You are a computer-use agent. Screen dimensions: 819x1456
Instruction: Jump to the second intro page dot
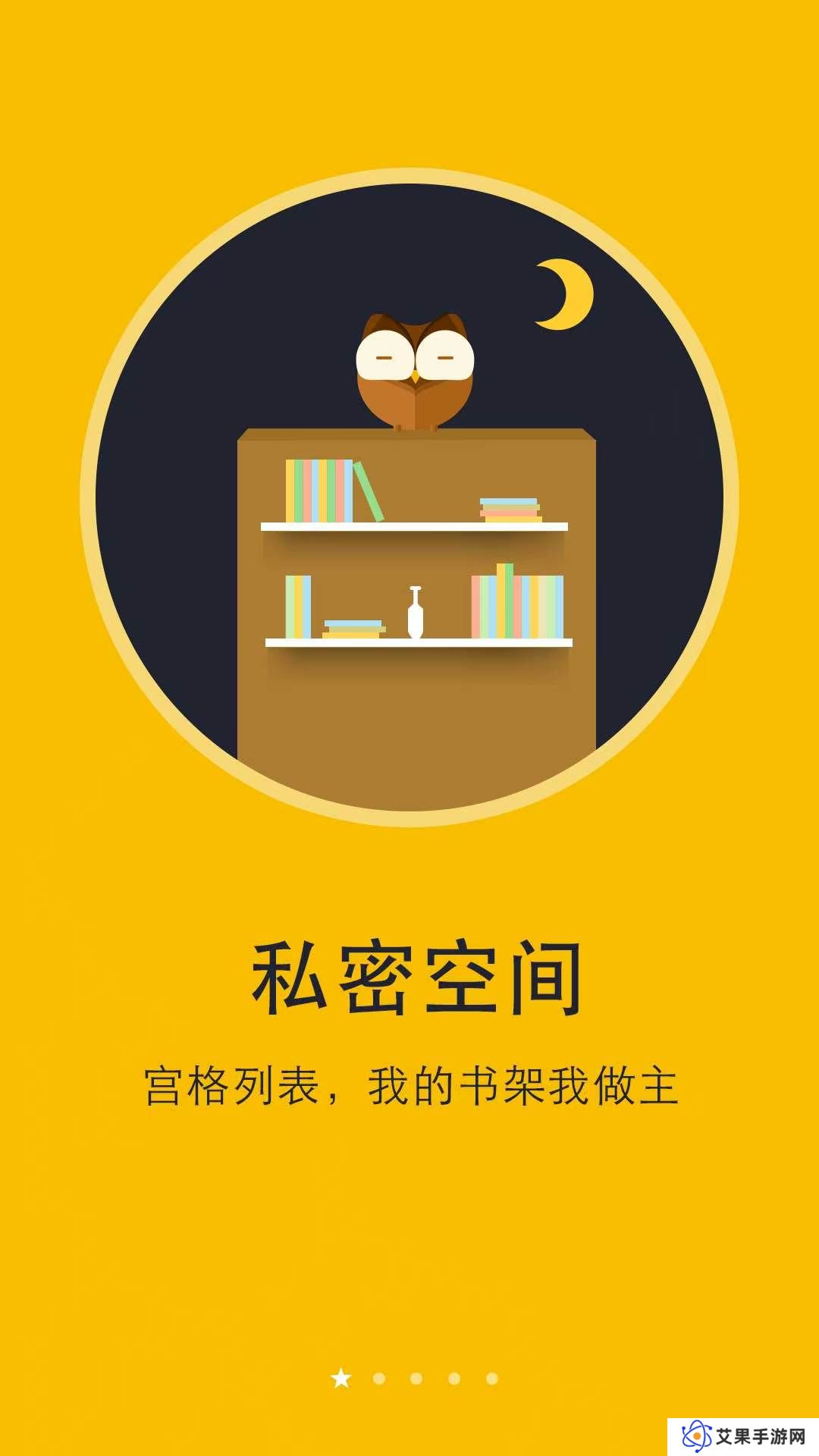click(379, 1379)
